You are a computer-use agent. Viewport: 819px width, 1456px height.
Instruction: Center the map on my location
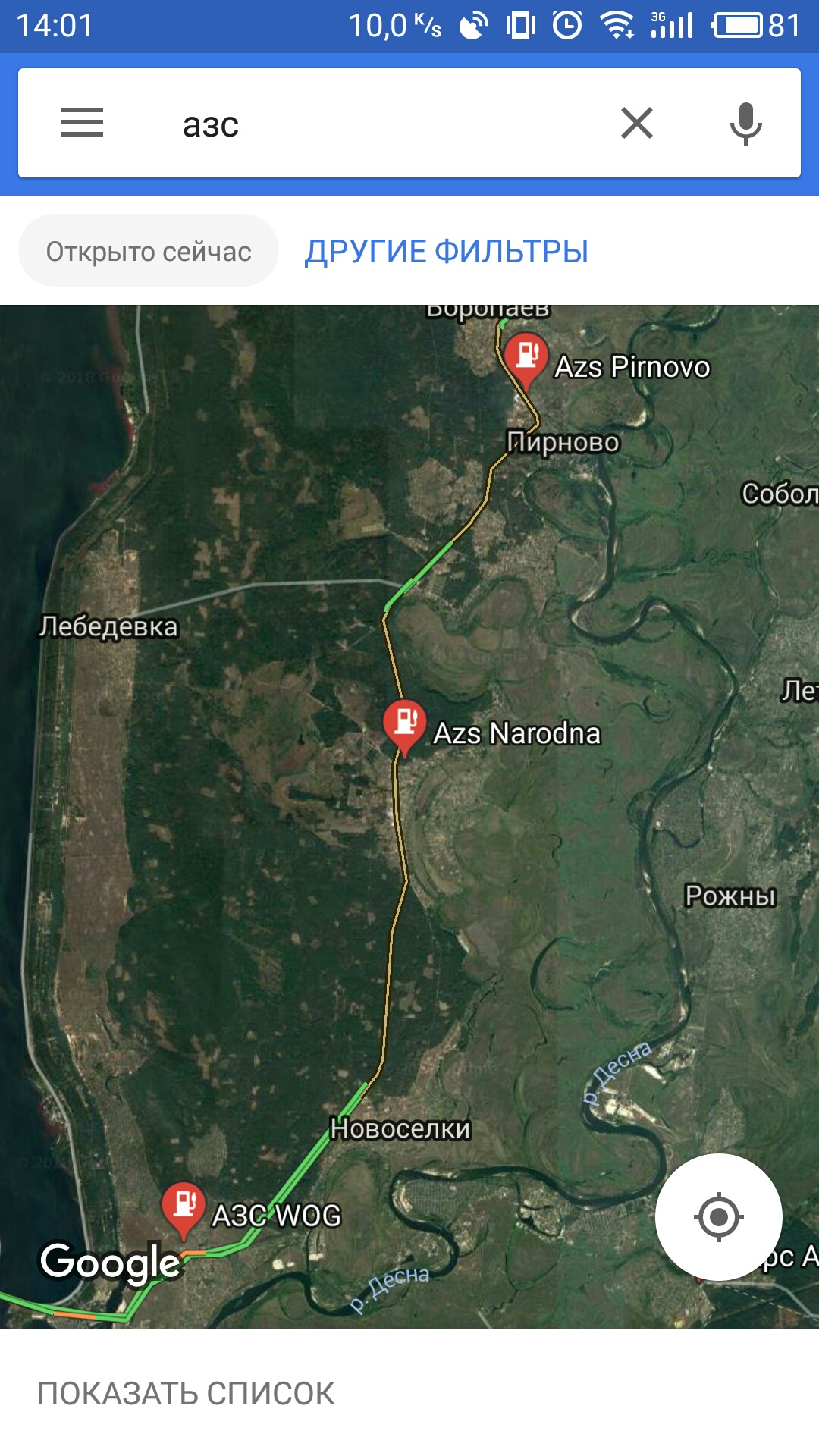pyautogui.click(x=718, y=1217)
